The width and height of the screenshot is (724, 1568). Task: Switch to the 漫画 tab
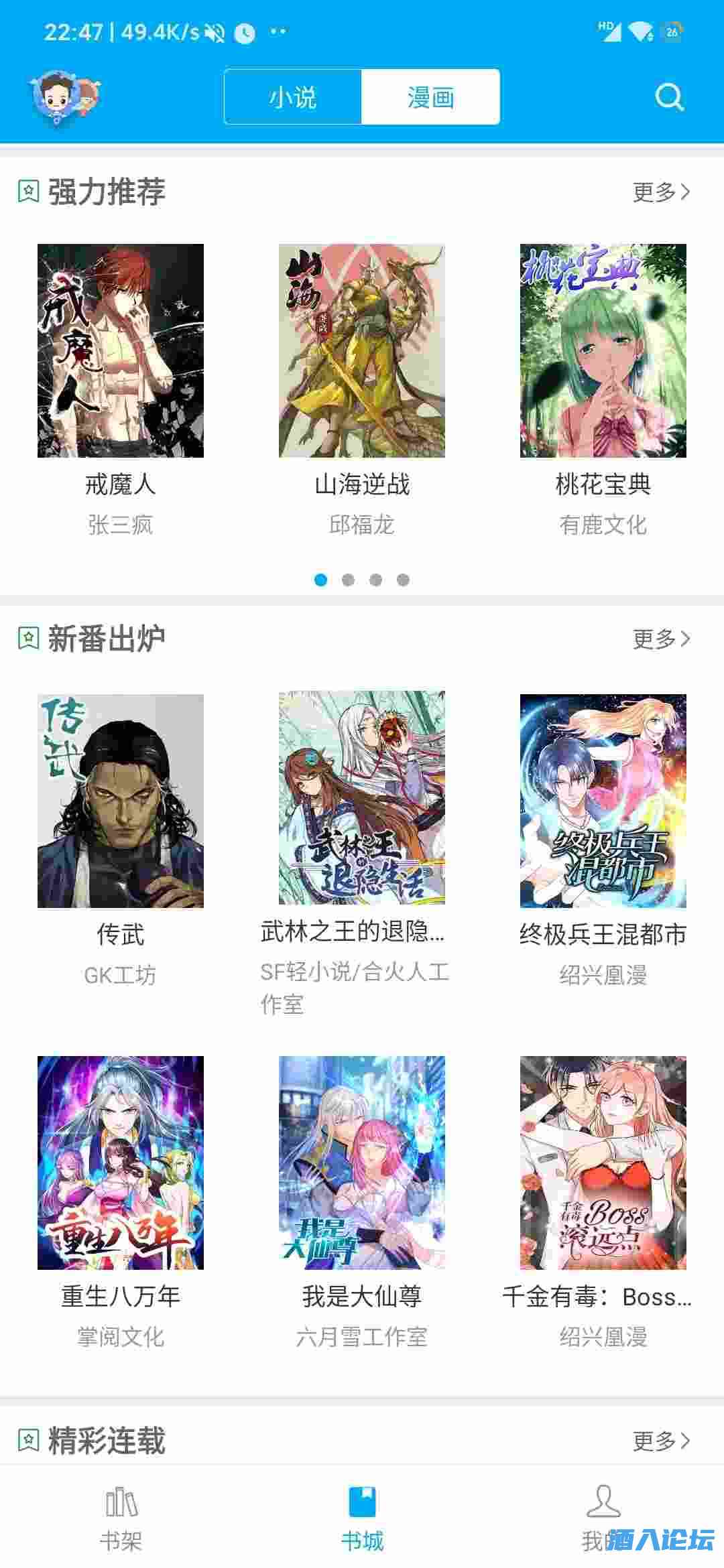point(431,96)
